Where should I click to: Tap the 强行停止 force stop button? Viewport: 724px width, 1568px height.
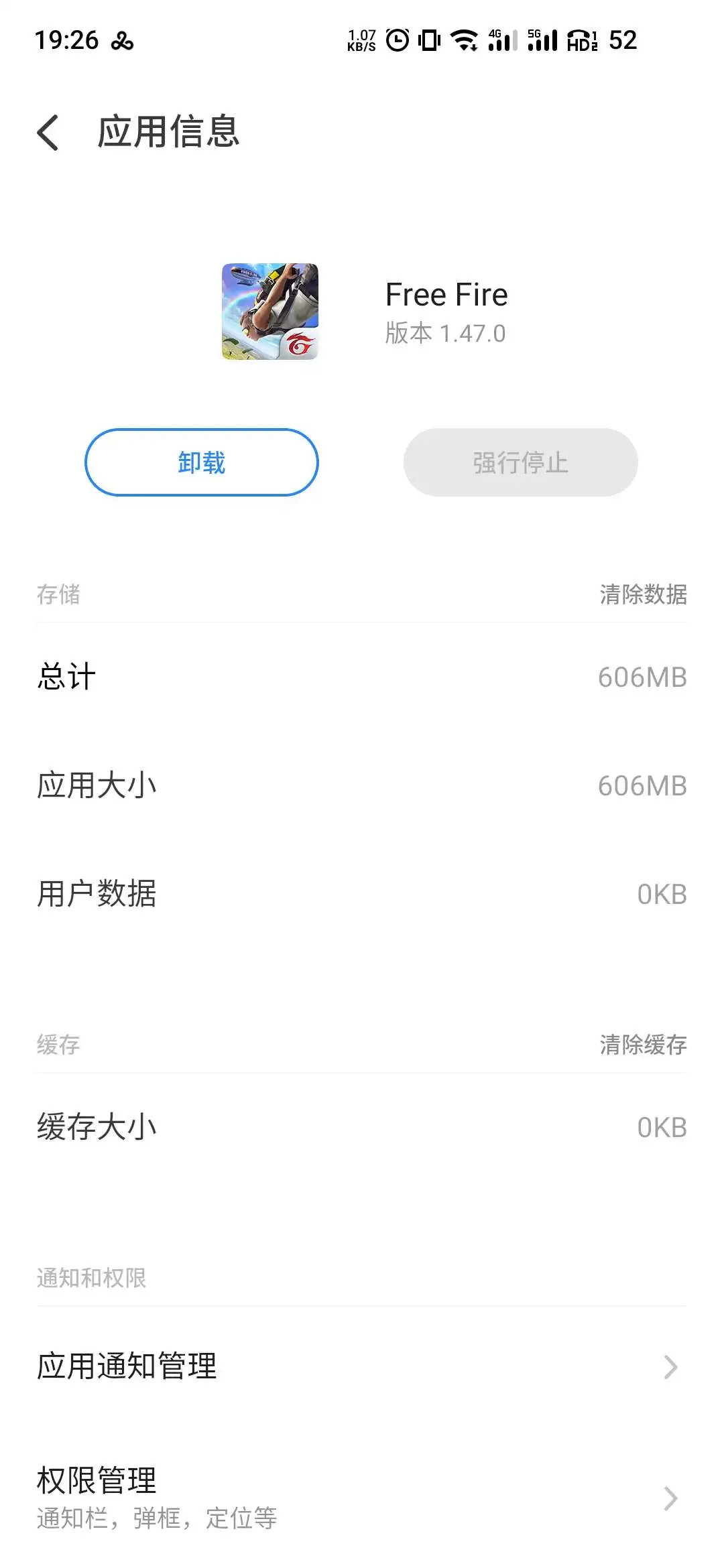click(x=520, y=462)
